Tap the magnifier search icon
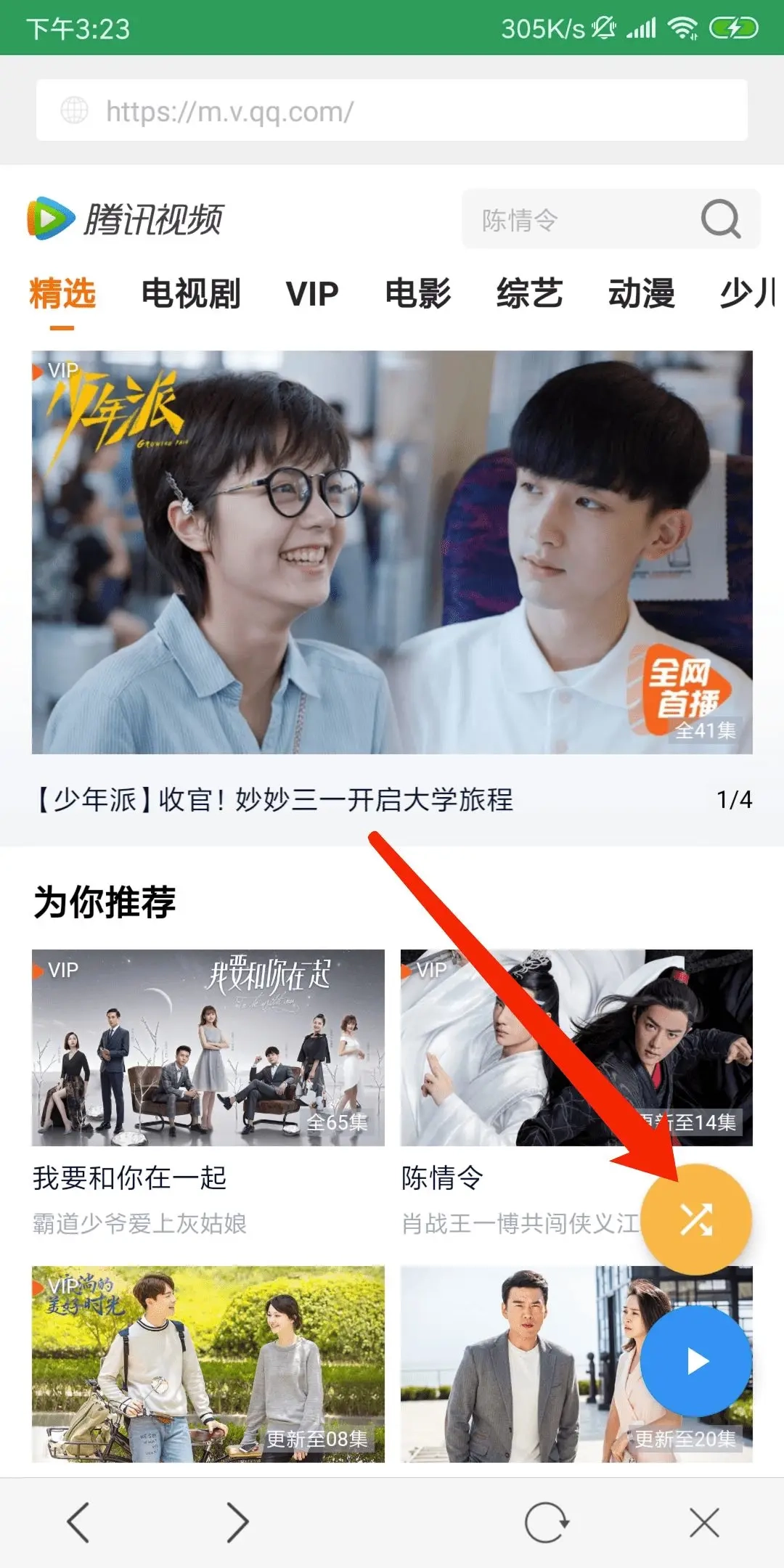This screenshot has width=784, height=1568. [720, 219]
